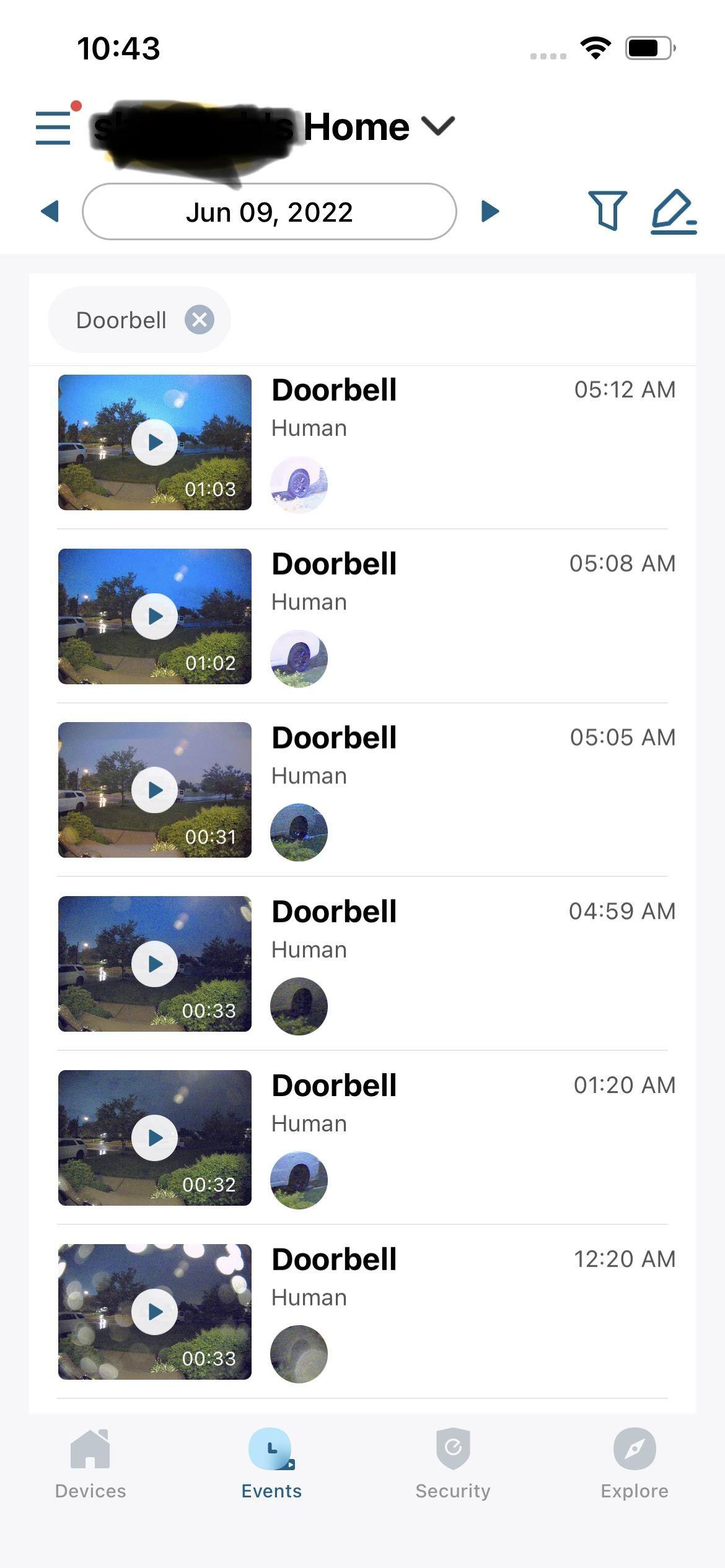Play the 05:12 AM Doorbell video
This screenshot has height=1568, width=725.
click(x=155, y=442)
